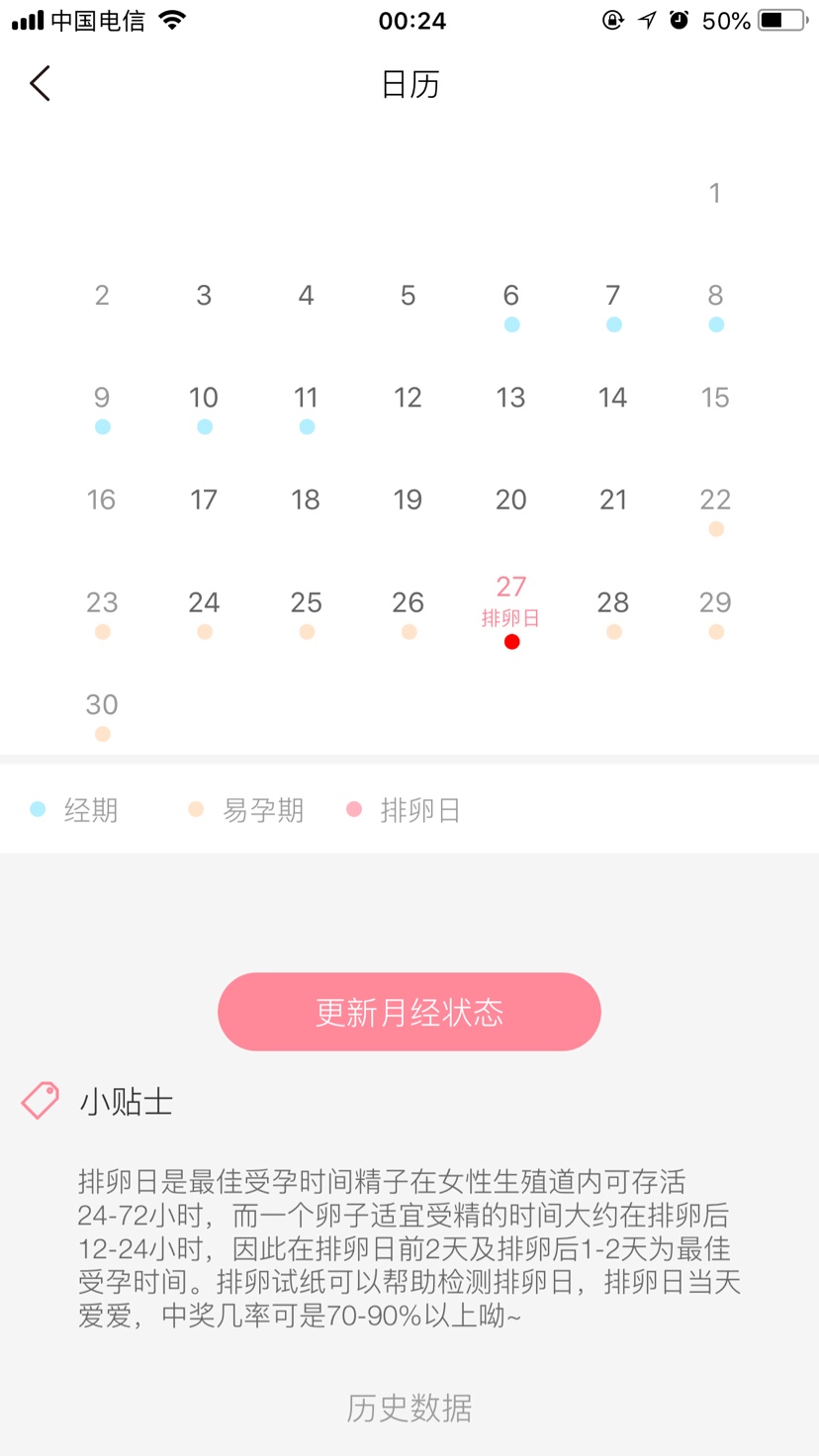Go back from the 日历 screen
Screen dimensions: 819x1456
pyautogui.click(x=41, y=84)
